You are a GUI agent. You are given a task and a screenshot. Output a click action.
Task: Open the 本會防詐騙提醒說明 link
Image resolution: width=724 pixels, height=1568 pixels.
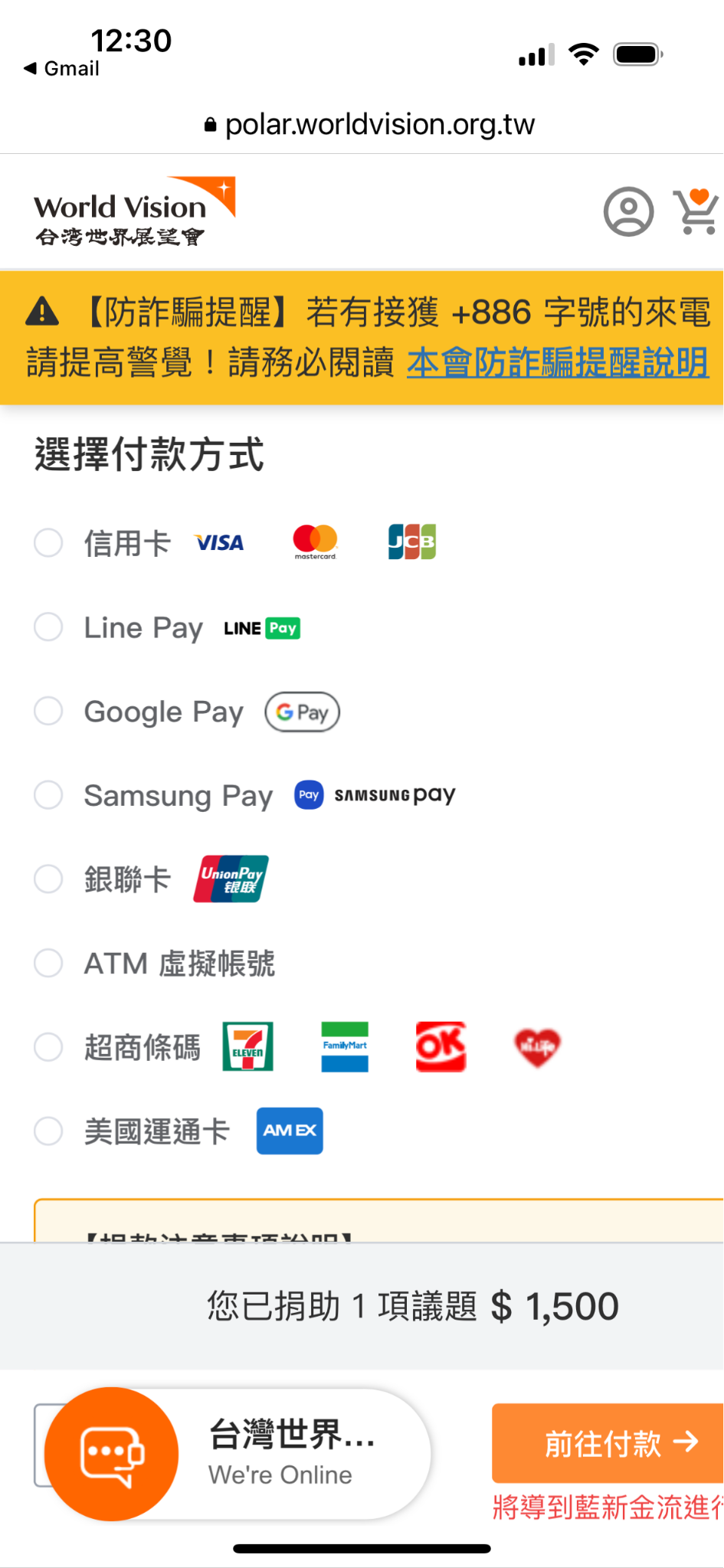557,362
